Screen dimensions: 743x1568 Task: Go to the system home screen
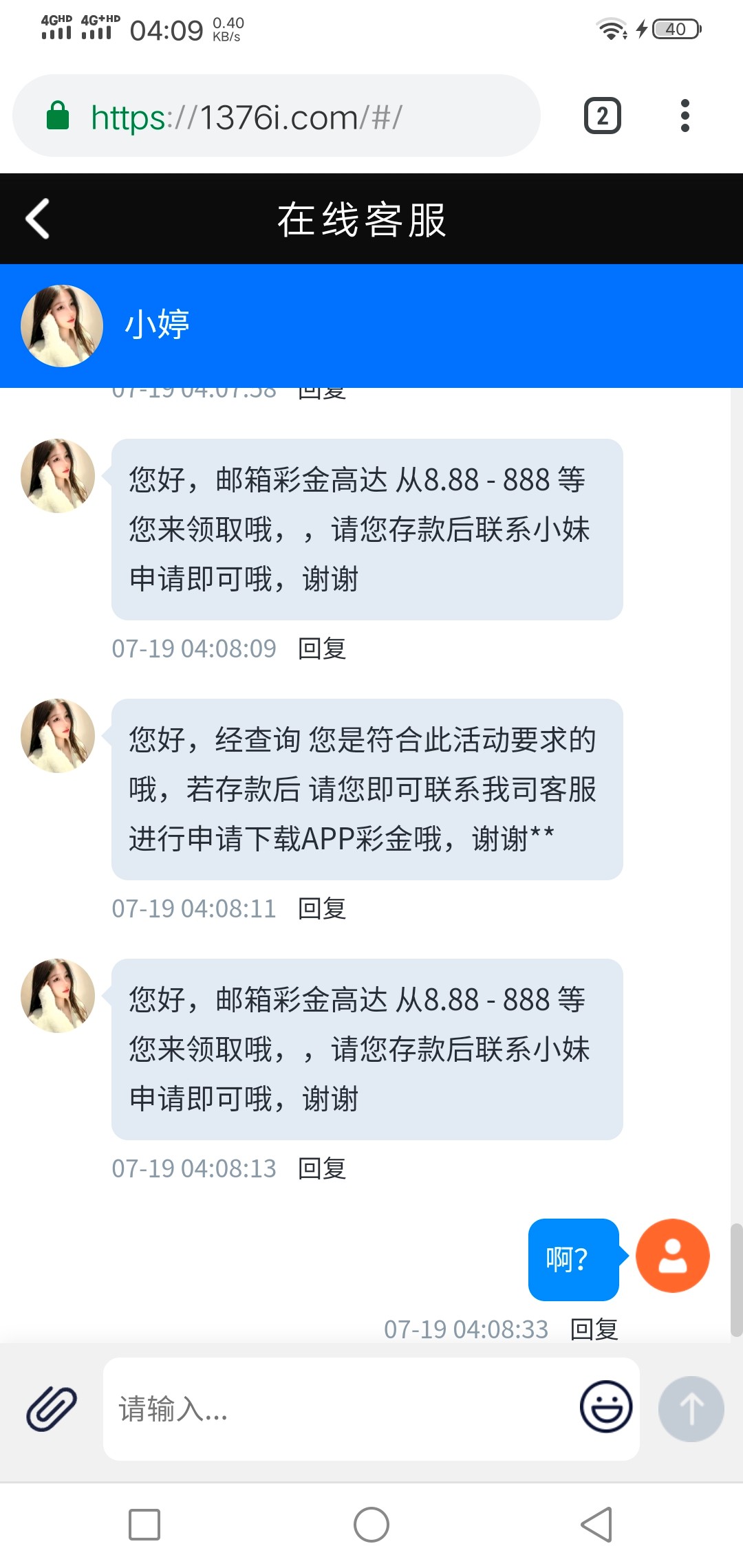pyautogui.click(x=371, y=1525)
